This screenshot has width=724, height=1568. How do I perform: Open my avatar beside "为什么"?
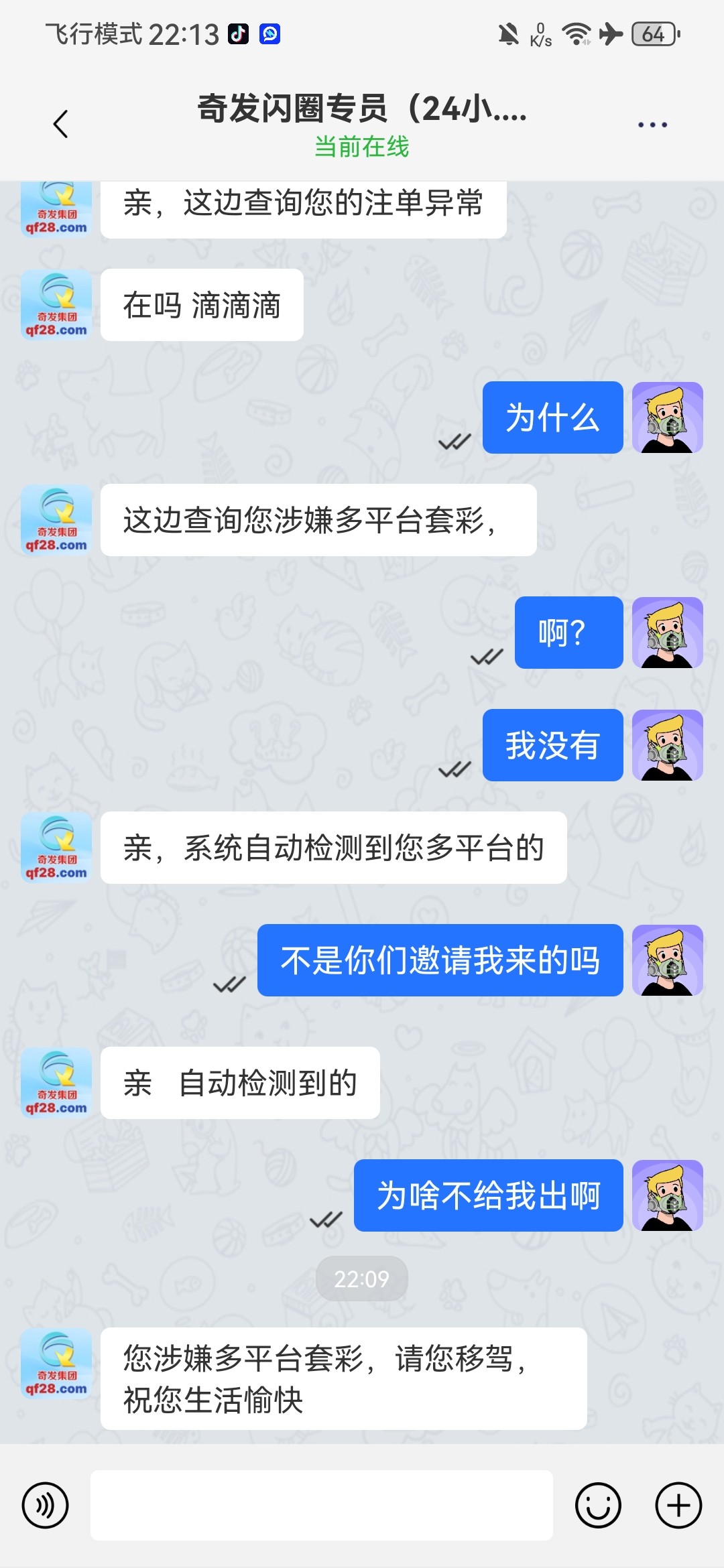pos(668,417)
